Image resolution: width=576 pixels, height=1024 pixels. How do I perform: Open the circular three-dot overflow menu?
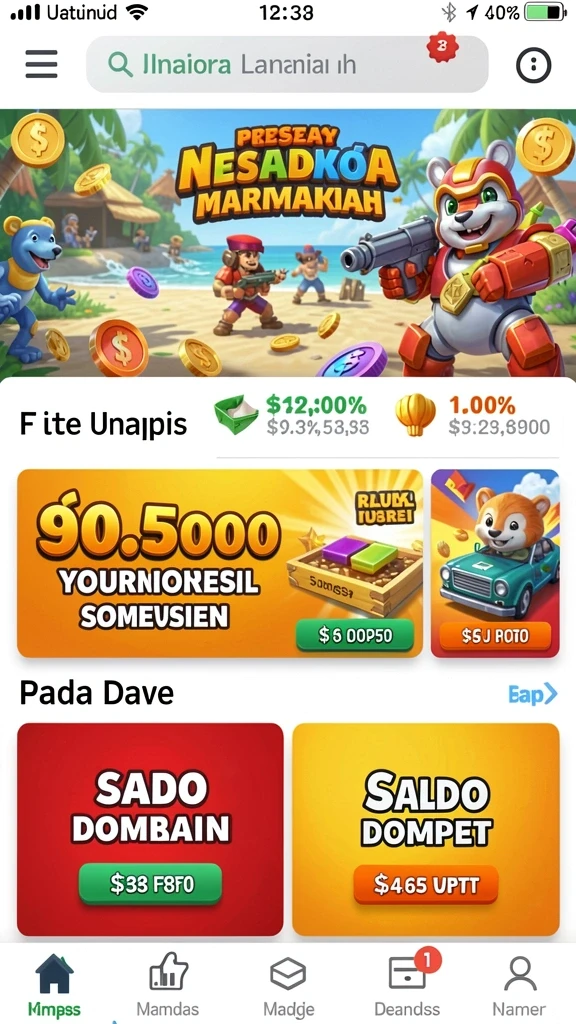(x=534, y=65)
